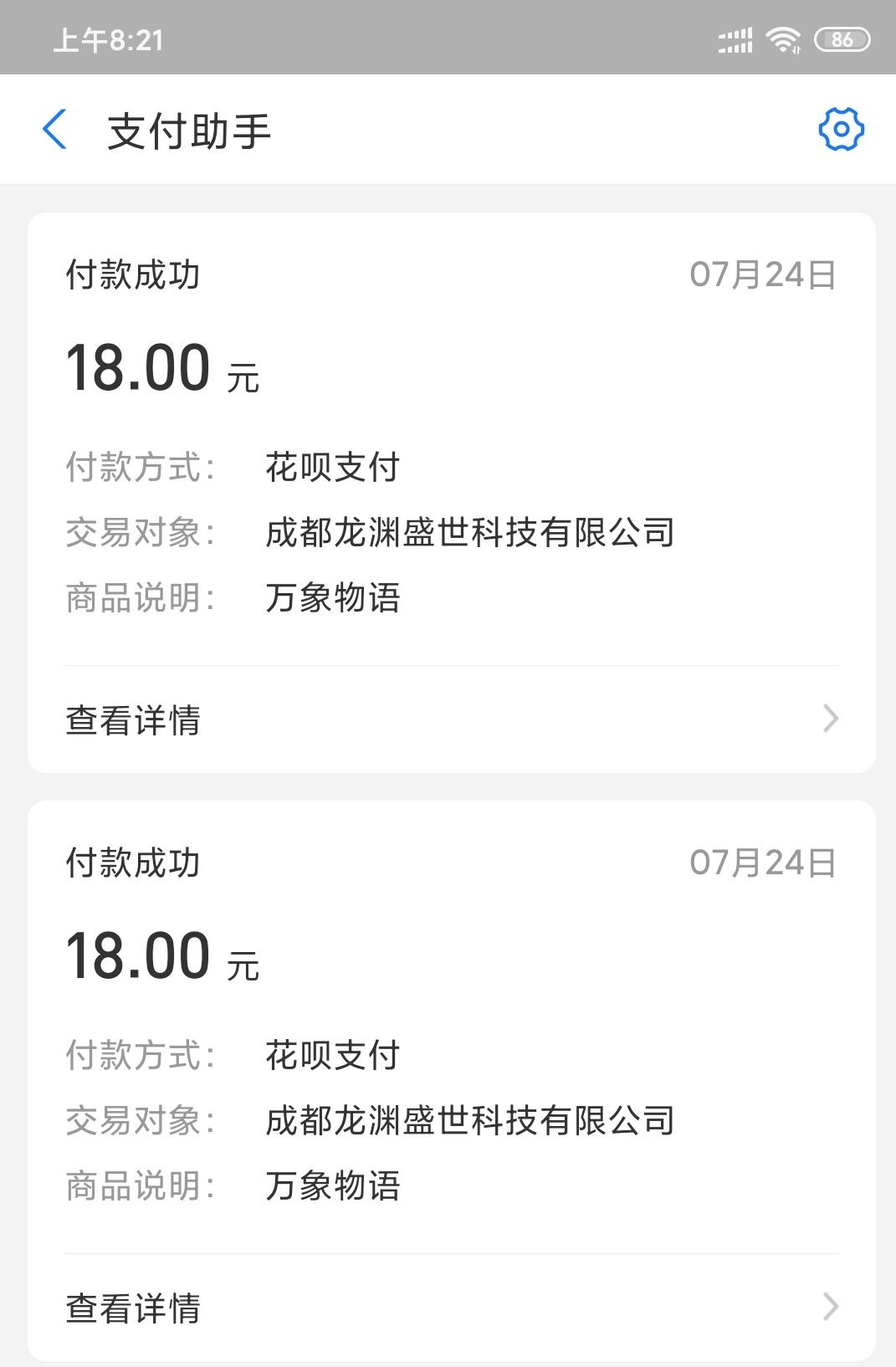The image size is (896, 1367).
Task: Tap the battery indicator showing 86
Action: [x=841, y=38]
